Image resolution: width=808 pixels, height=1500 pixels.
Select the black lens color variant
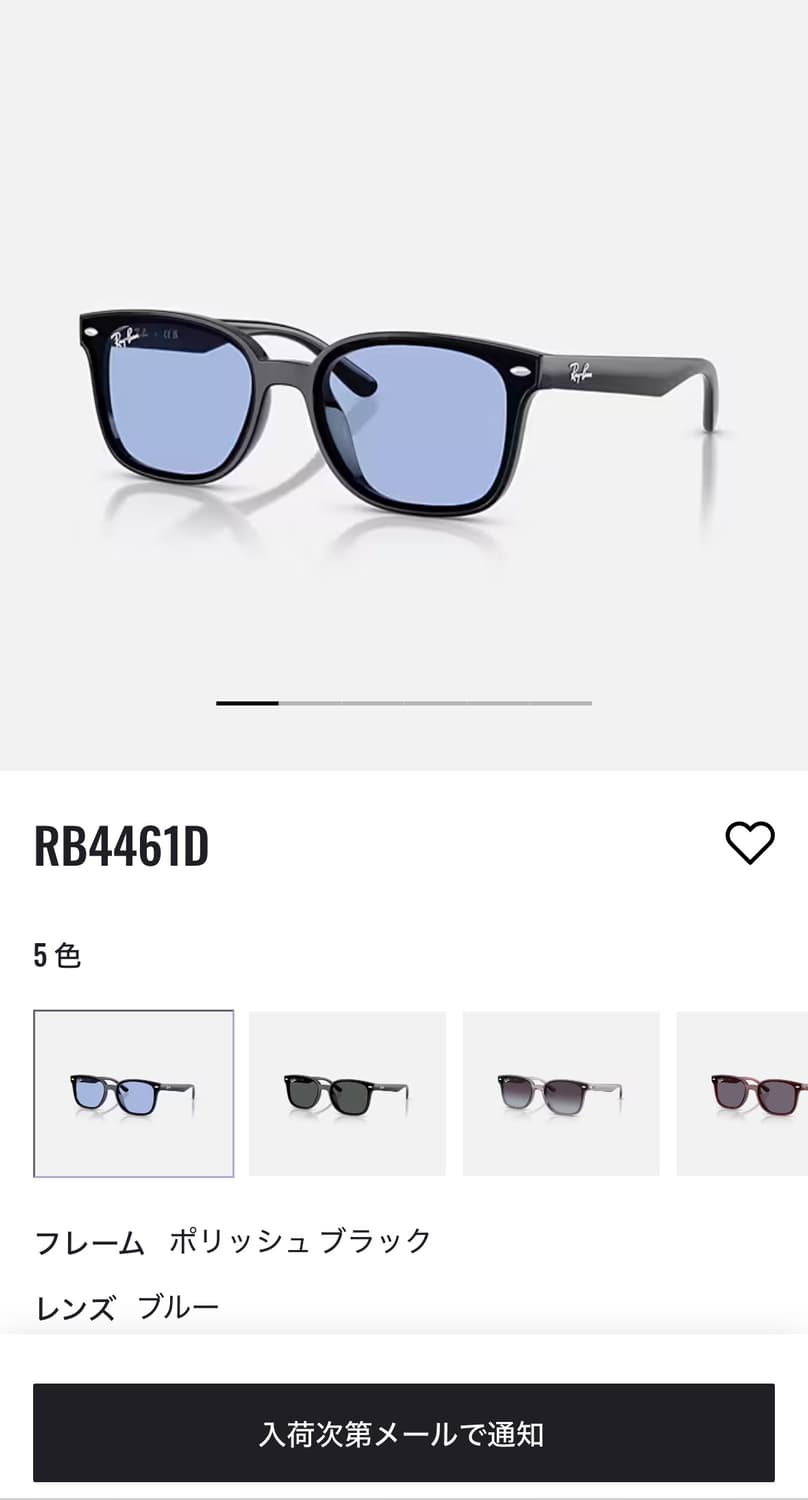coord(347,1092)
